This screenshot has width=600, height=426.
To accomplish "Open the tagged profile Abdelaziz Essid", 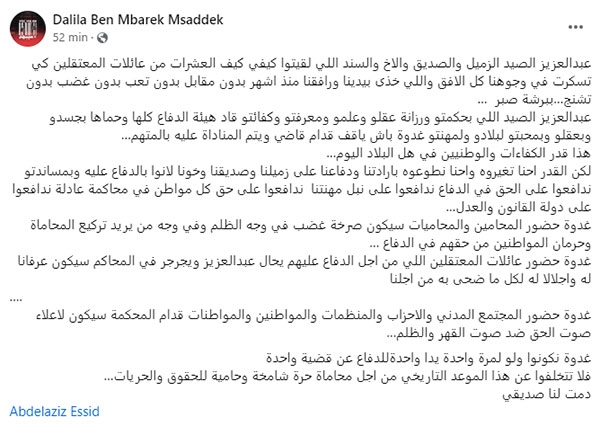I will 48,411.
